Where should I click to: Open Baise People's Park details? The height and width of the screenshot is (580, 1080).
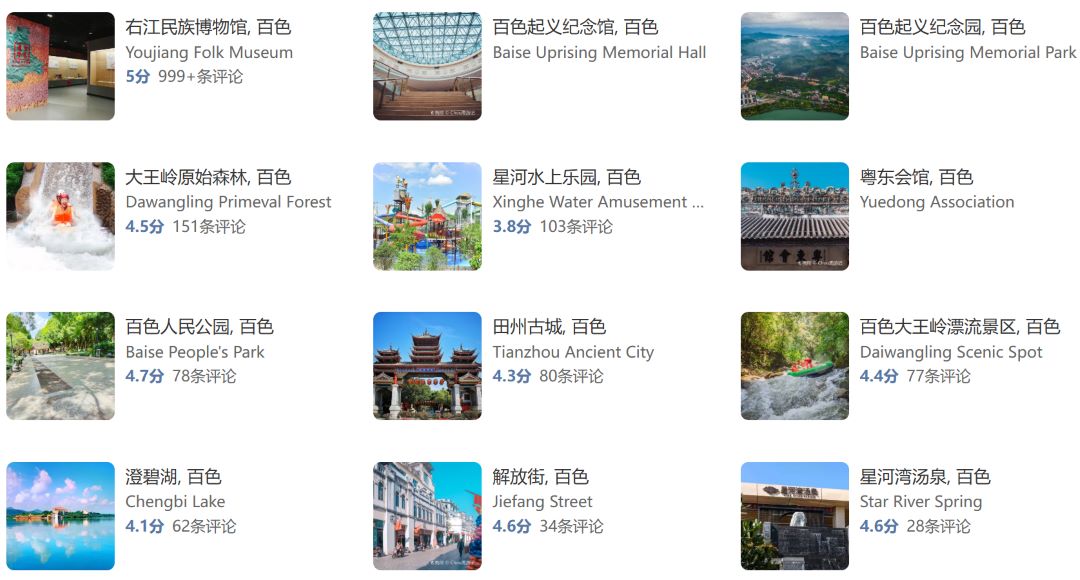coord(199,328)
